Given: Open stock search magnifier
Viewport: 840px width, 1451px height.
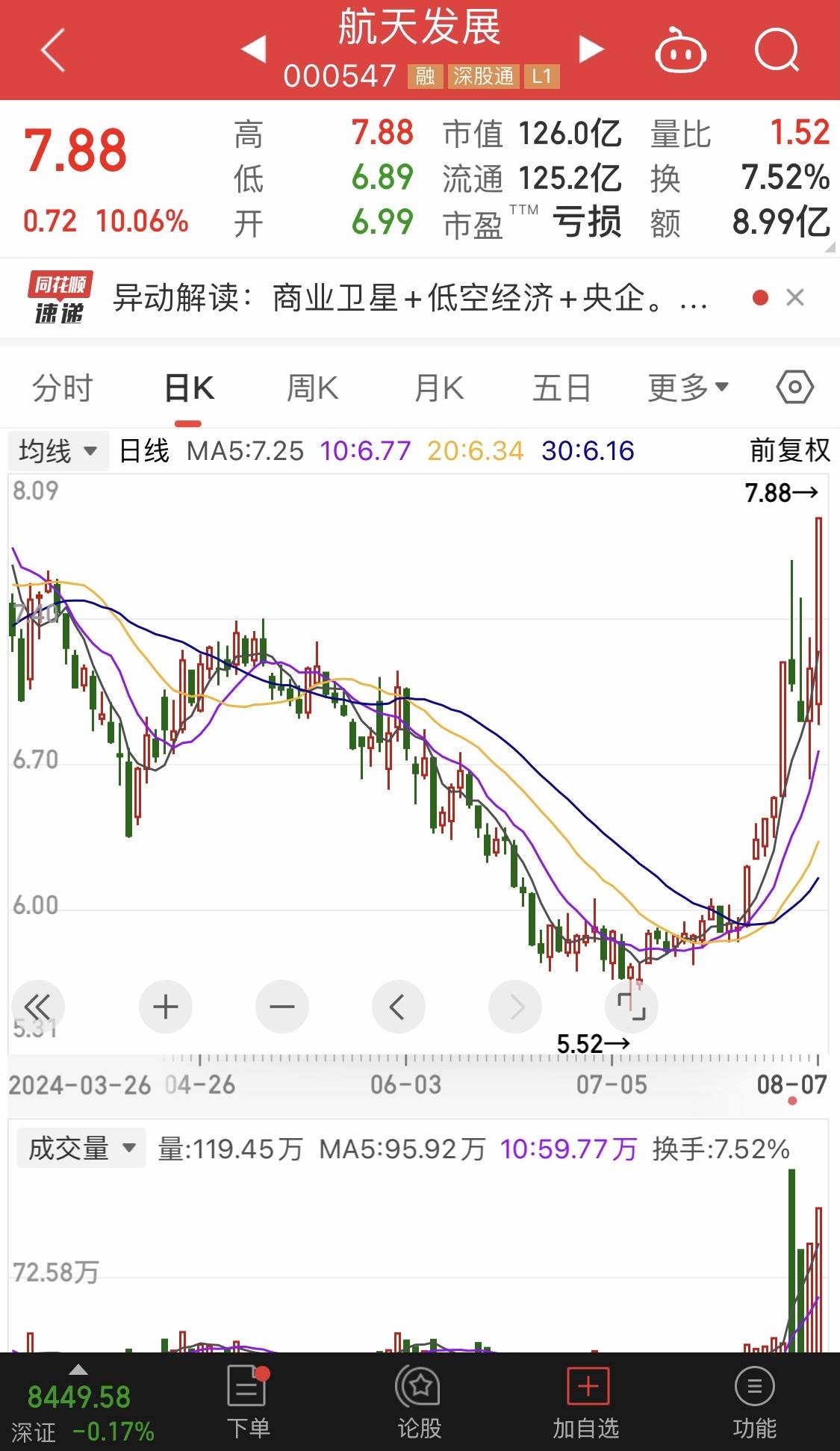Looking at the screenshot, I should coord(777,50).
